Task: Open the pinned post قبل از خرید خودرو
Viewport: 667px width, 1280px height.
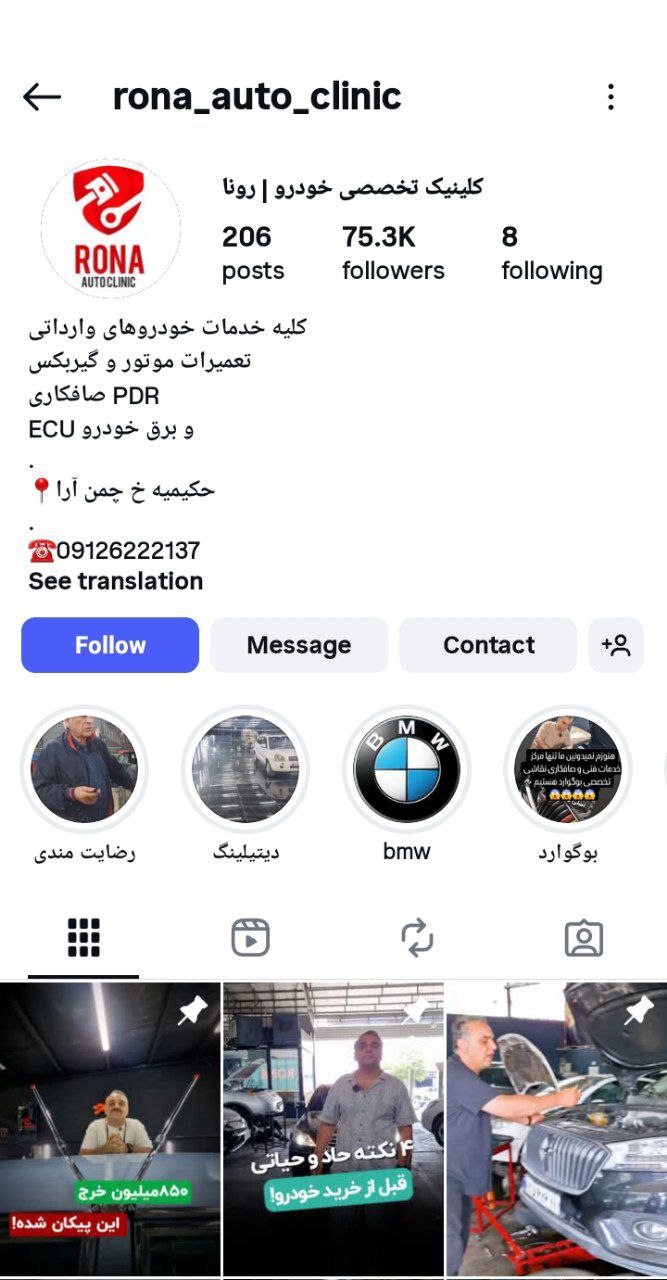Action: [x=333, y=1130]
